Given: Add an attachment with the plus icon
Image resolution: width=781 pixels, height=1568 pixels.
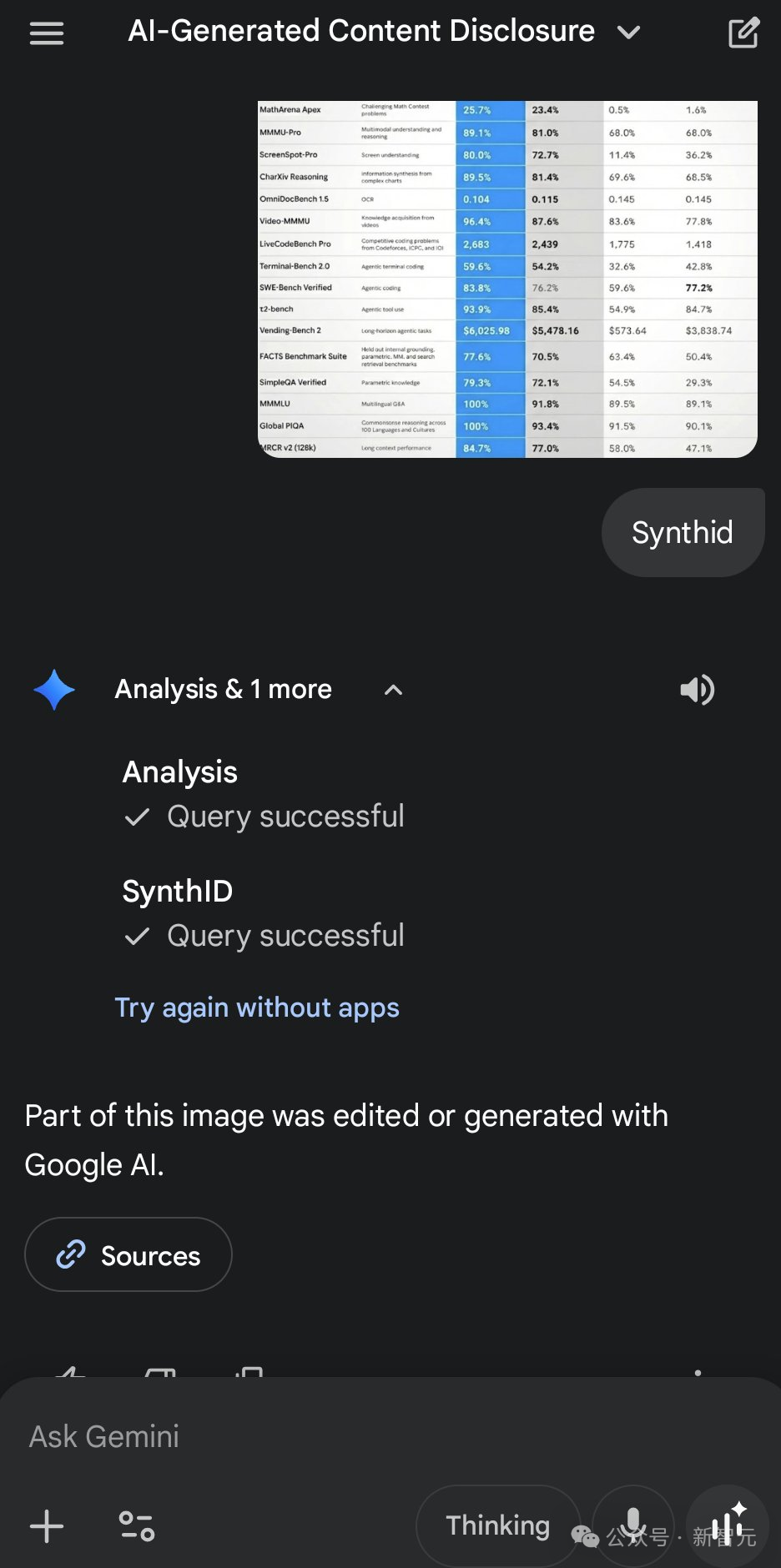Looking at the screenshot, I should coord(47,1526).
